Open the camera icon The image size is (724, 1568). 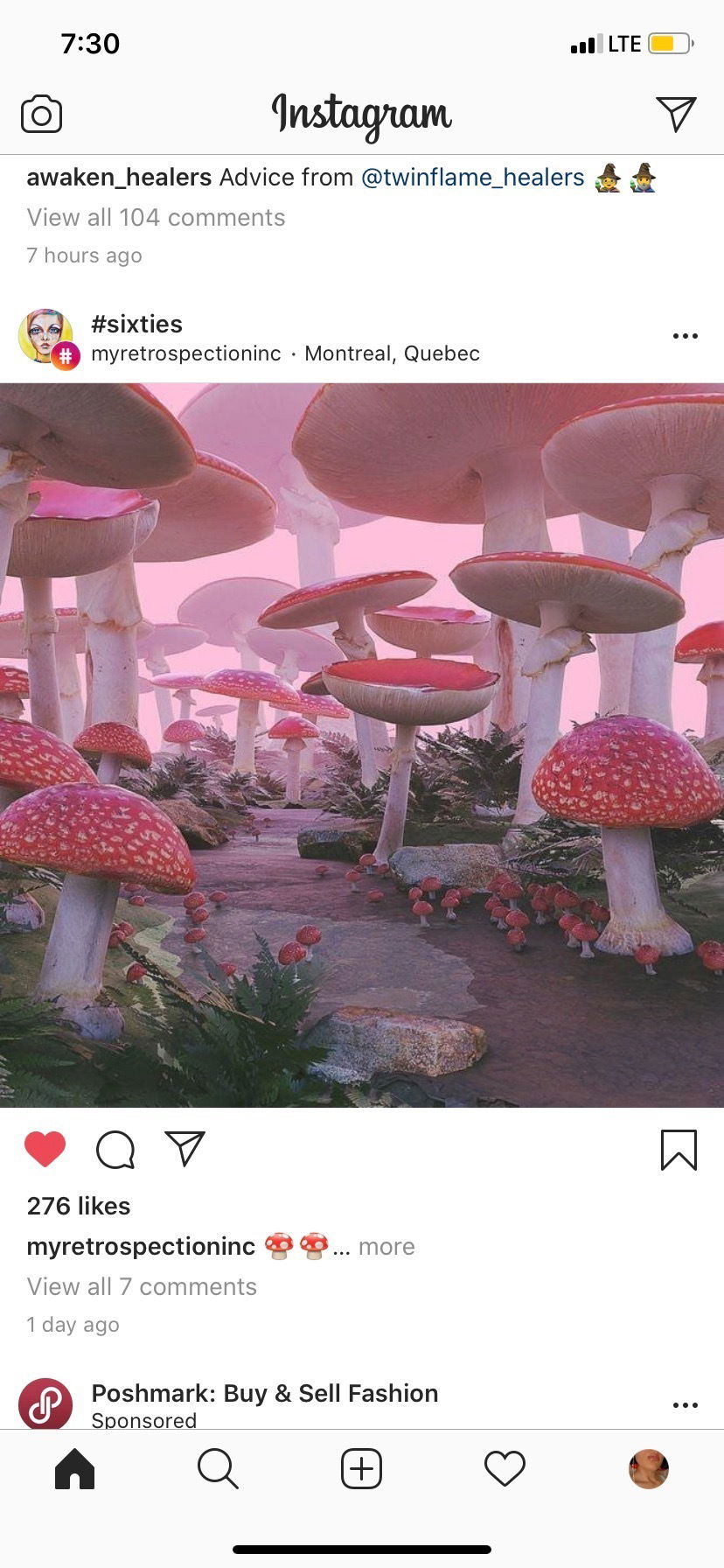41,115
